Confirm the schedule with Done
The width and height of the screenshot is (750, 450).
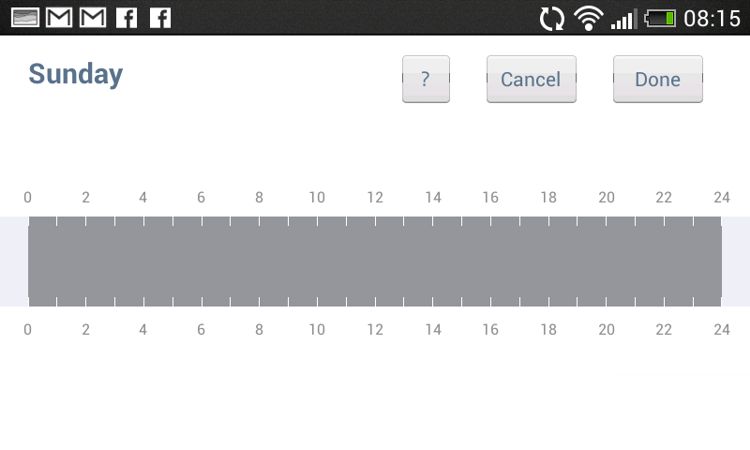pos(657,79)
